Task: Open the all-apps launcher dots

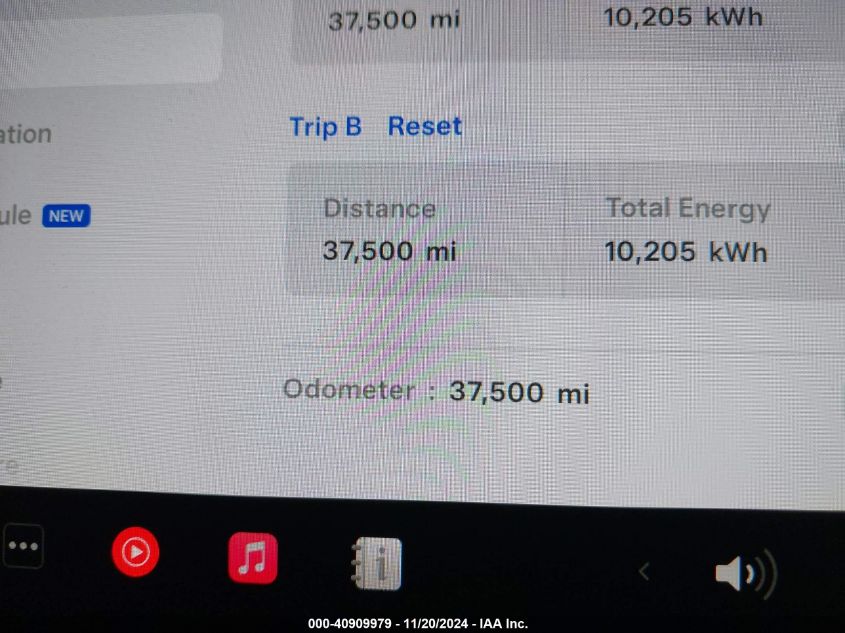Action: pos(23,549)
